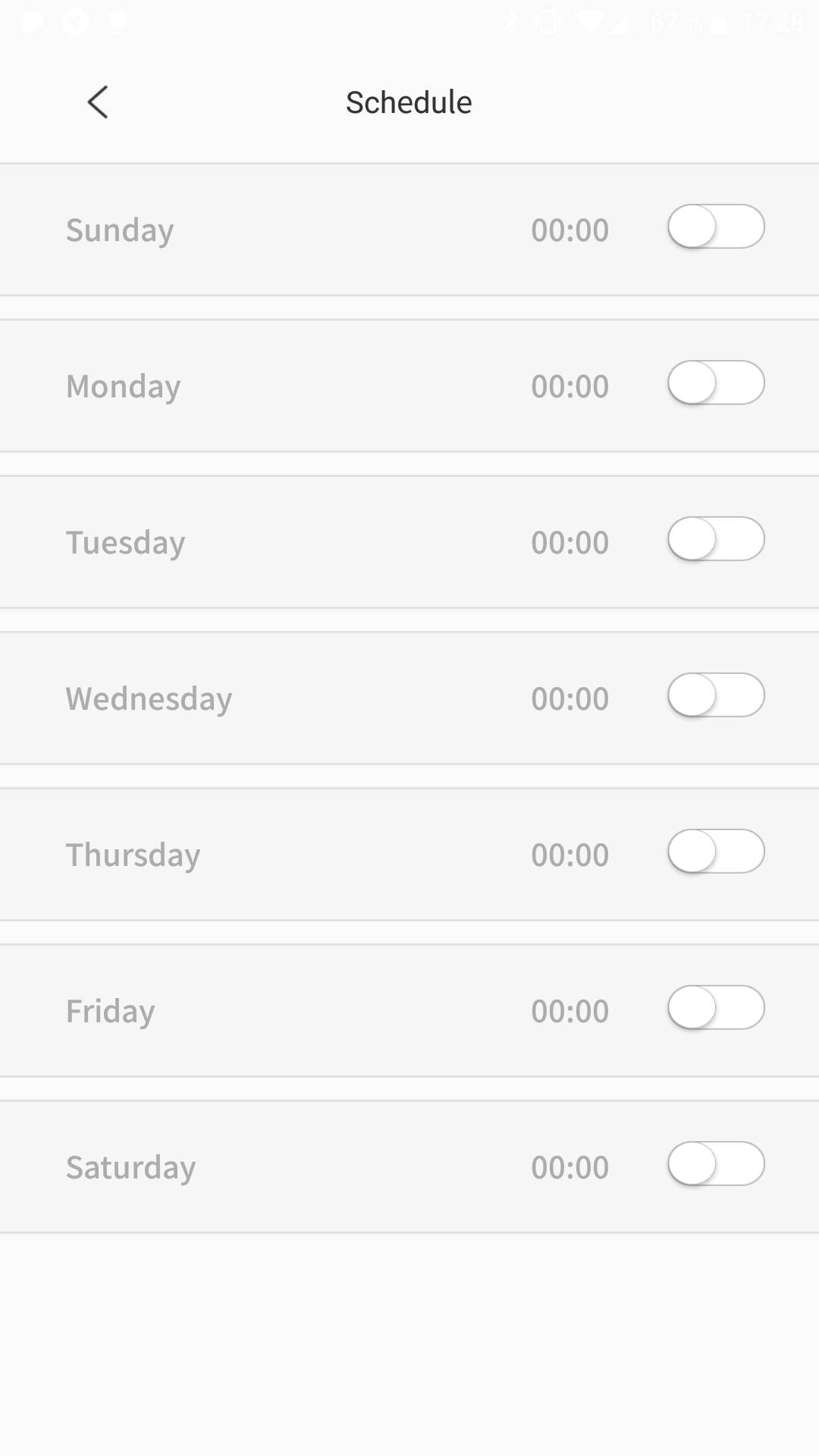
Task: Open the time setting for Sunday
Action: point(570,230)
